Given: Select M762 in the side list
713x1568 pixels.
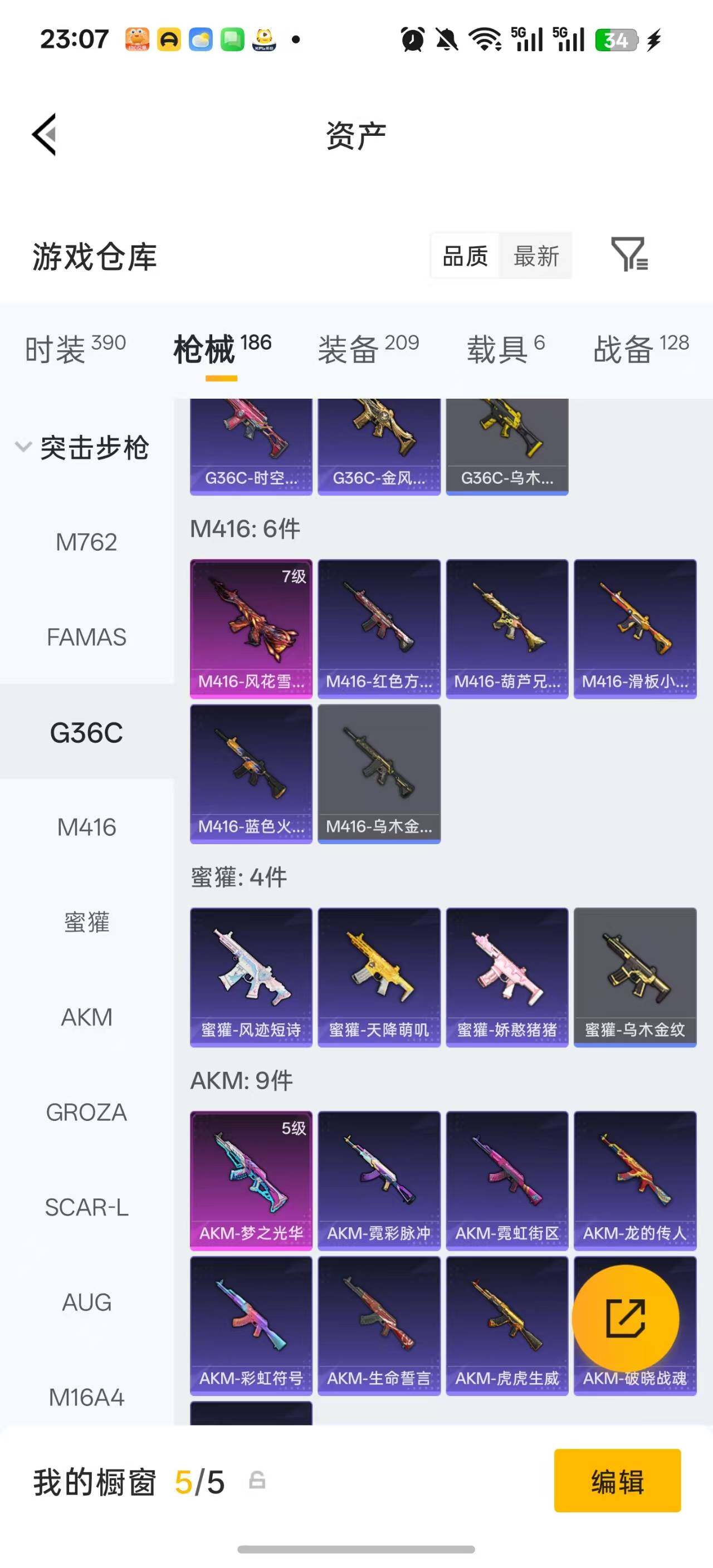Looking at the screenshot, I should point(86,542).
